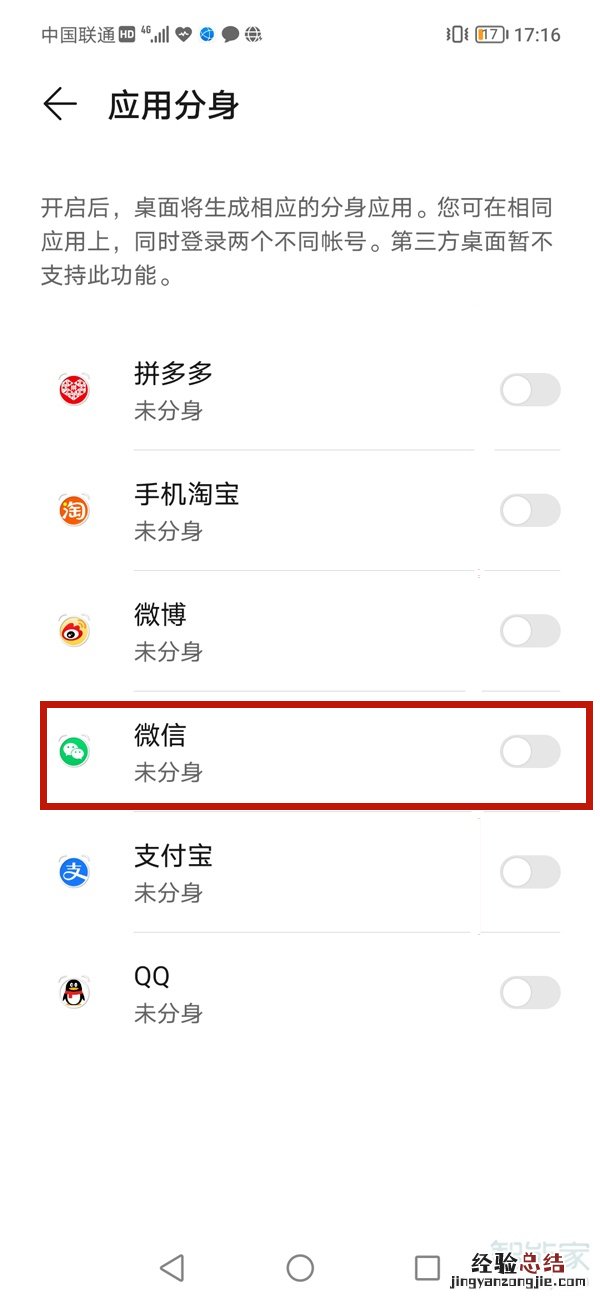Turn on the 手机淘宝 twin switch
This screenshot has height=1300, width=600.
[x=530, y=511]
